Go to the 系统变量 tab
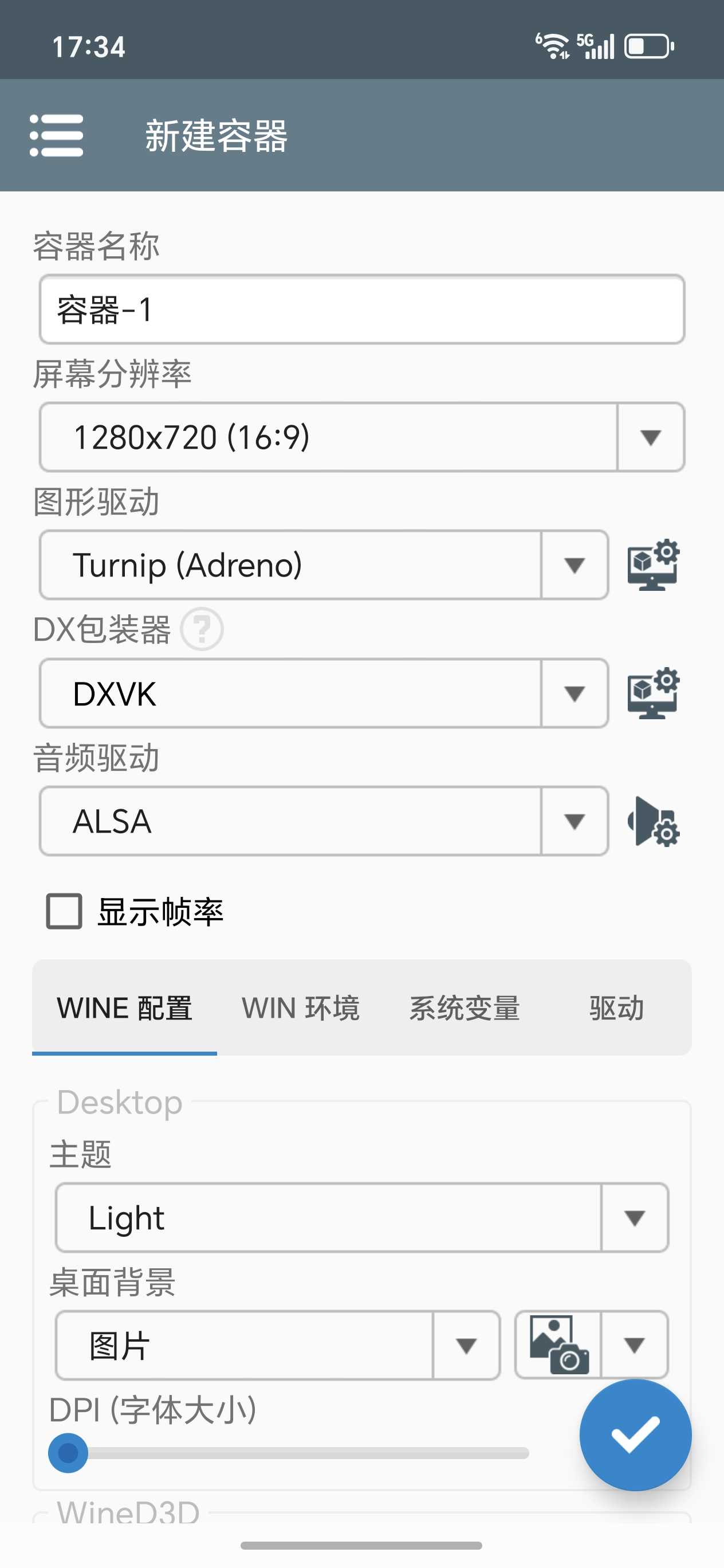 click(x=464, y=1008)
